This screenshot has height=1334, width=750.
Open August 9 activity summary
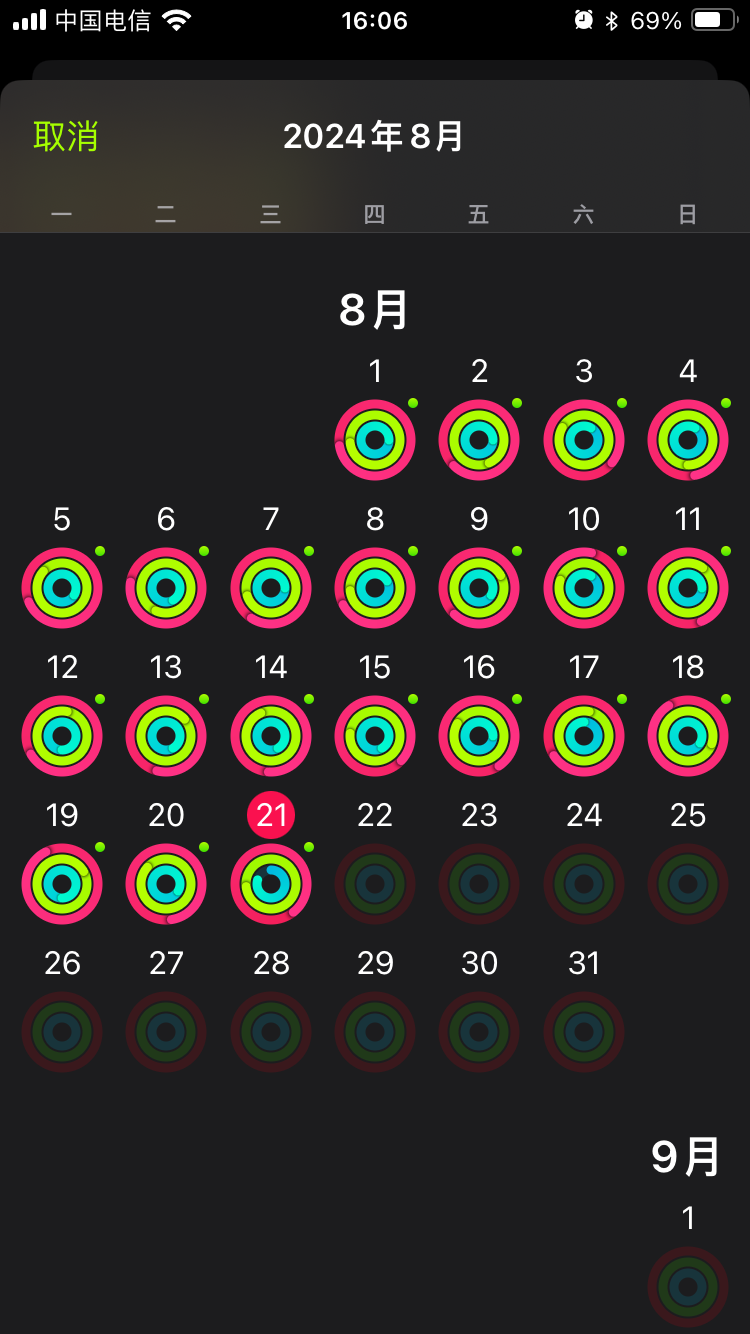pos(479,587)
